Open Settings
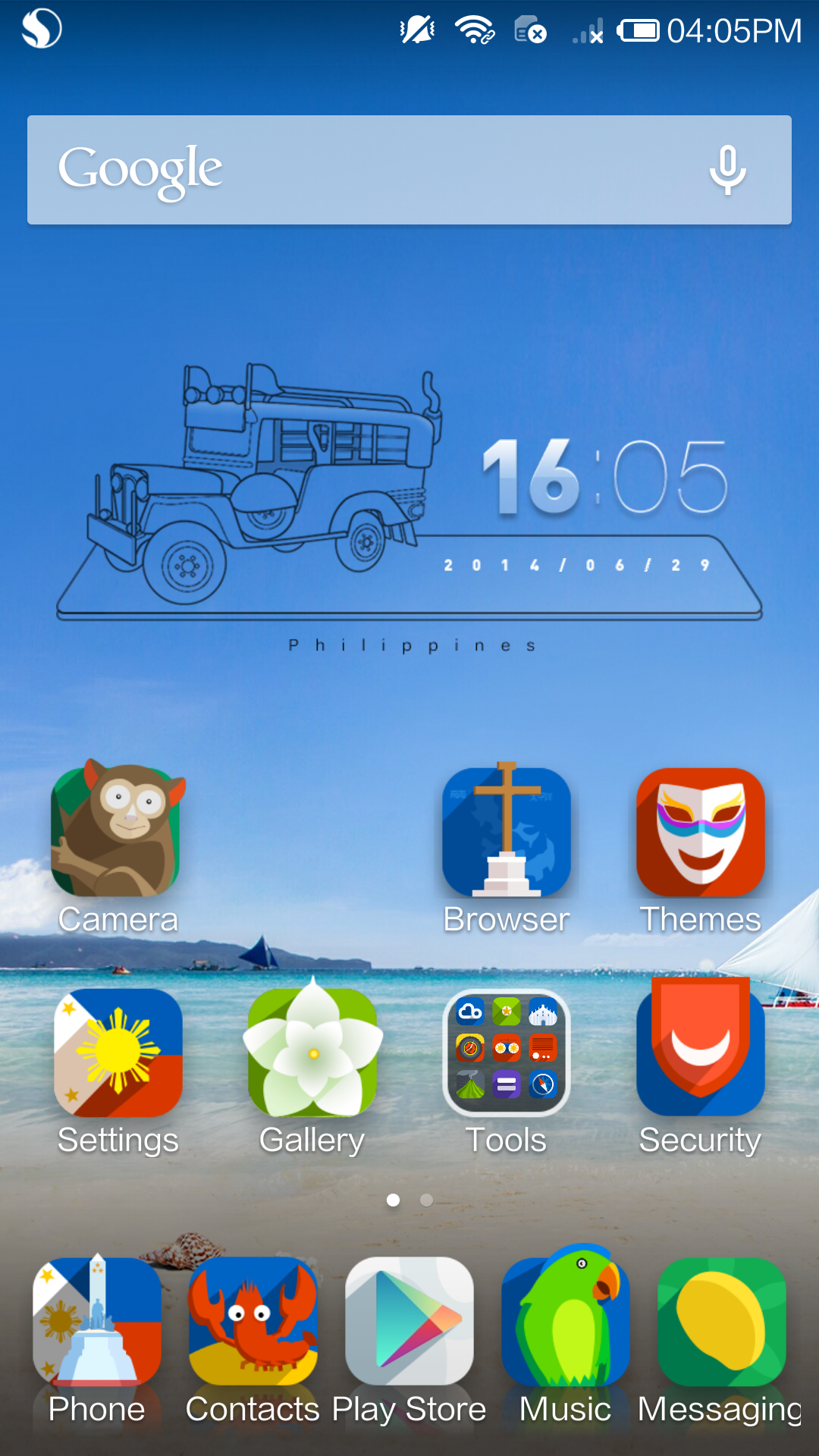Viewport: 819px width, 1456px height. pos(118,1054)
